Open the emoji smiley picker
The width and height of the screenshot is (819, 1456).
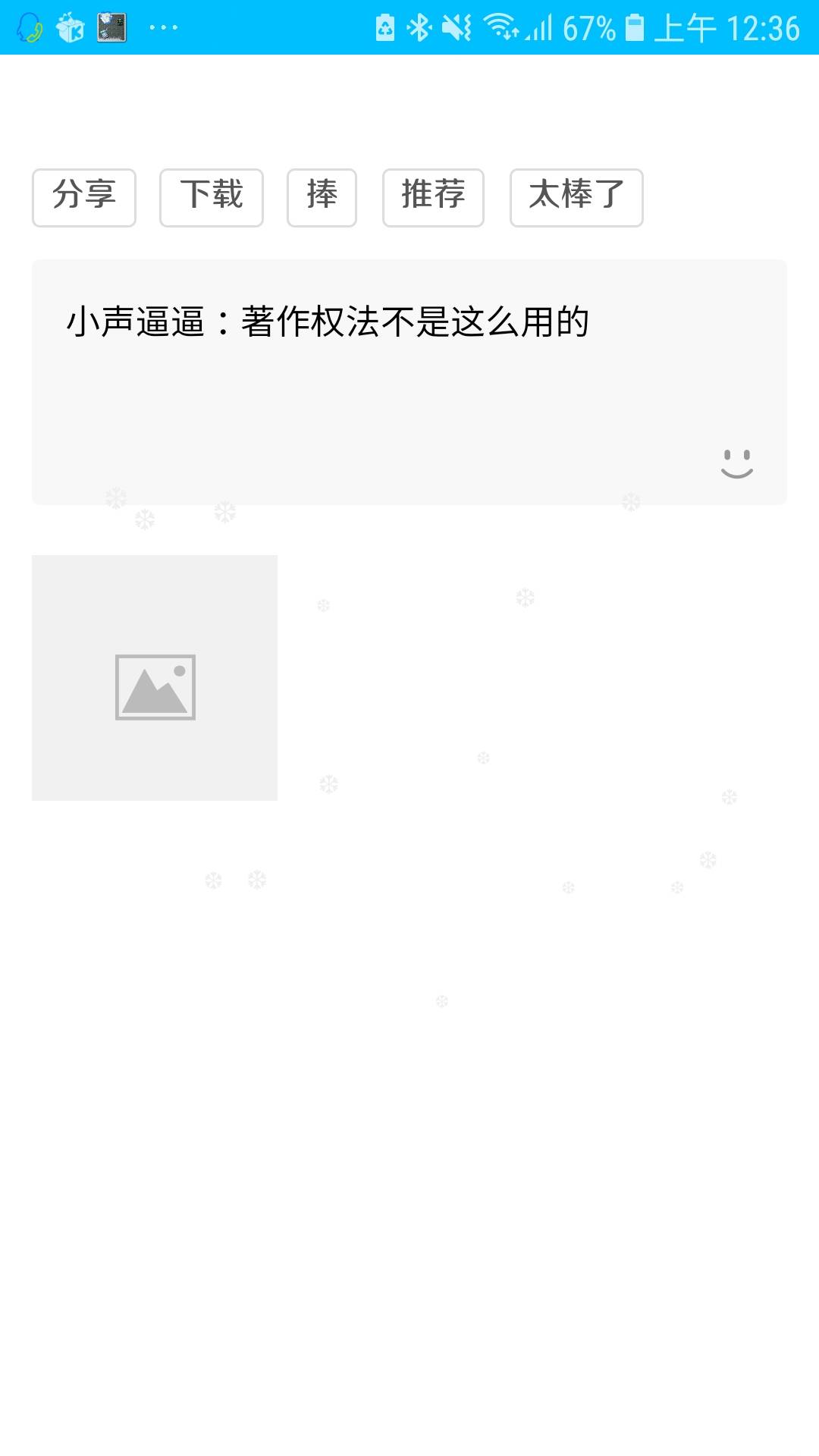pyautogui.click(x=737, y=463)
